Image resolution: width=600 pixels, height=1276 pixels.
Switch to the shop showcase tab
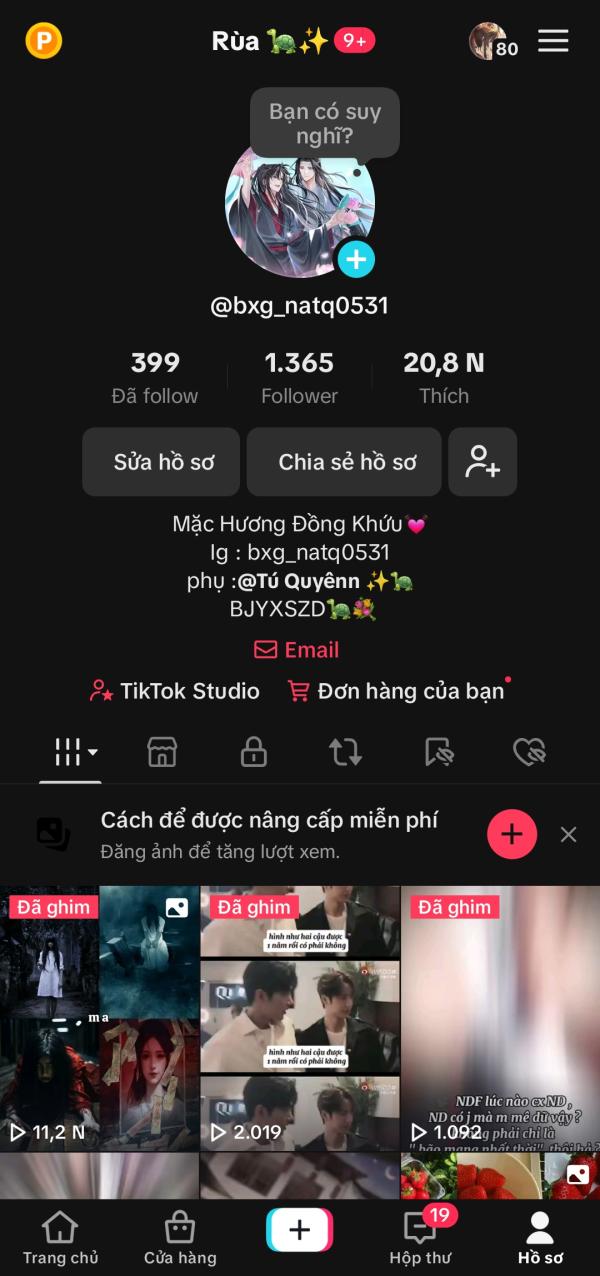point(162,752)
